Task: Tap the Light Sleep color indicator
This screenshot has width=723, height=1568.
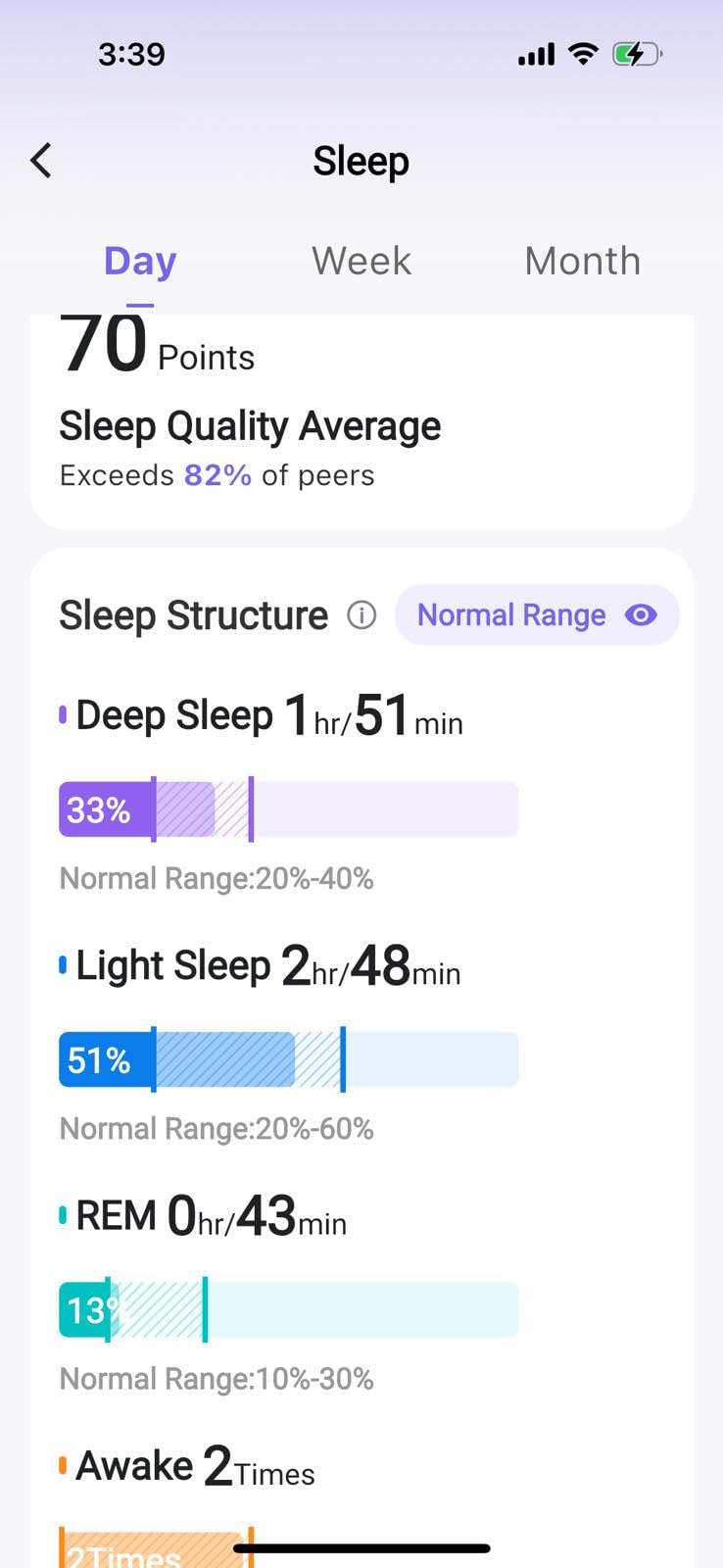Action: 63,965
